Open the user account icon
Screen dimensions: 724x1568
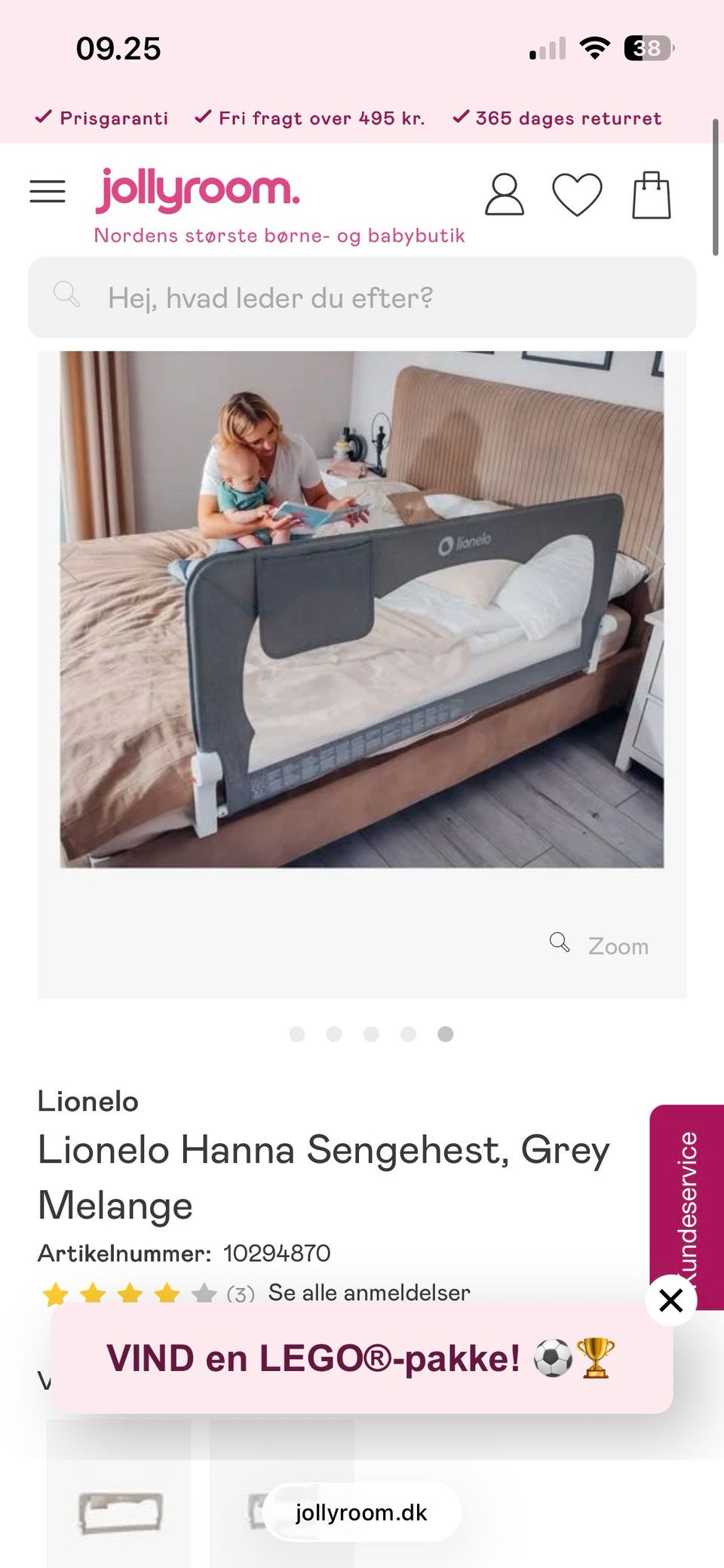[504, 195]
